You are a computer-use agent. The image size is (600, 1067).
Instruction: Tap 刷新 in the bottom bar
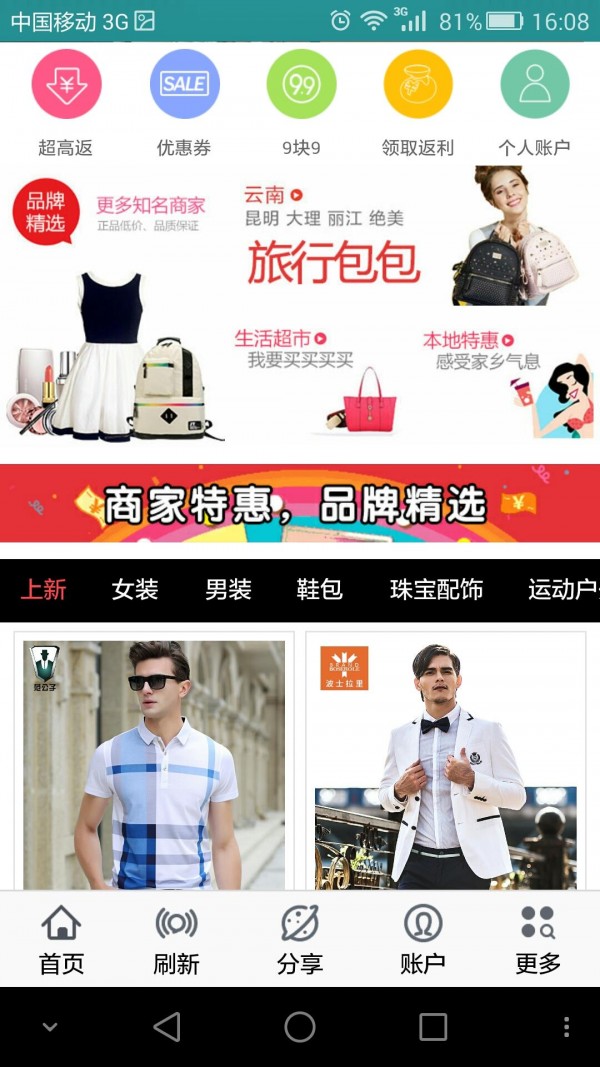tap(176, 940)
